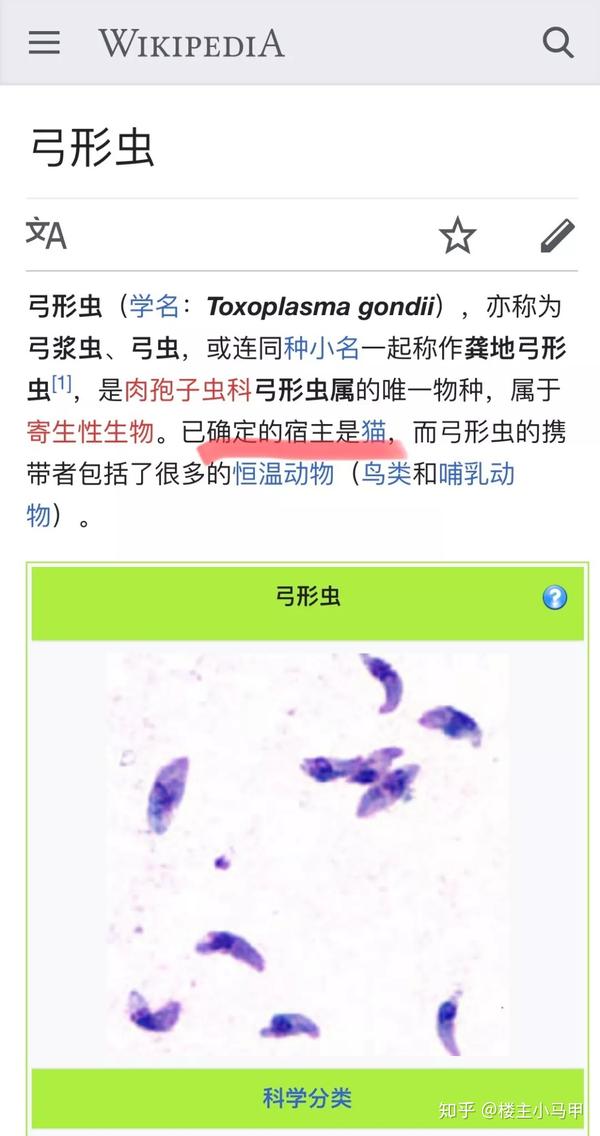This screenshot has height=1136, width=600.
Task: Open the 科学分类 link
Action: [307, 1097]
